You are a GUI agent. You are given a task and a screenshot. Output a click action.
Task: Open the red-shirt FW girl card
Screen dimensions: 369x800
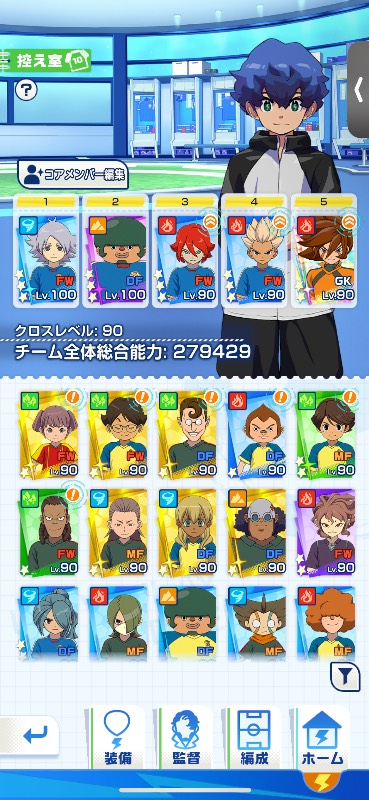(x=50, y=435)
